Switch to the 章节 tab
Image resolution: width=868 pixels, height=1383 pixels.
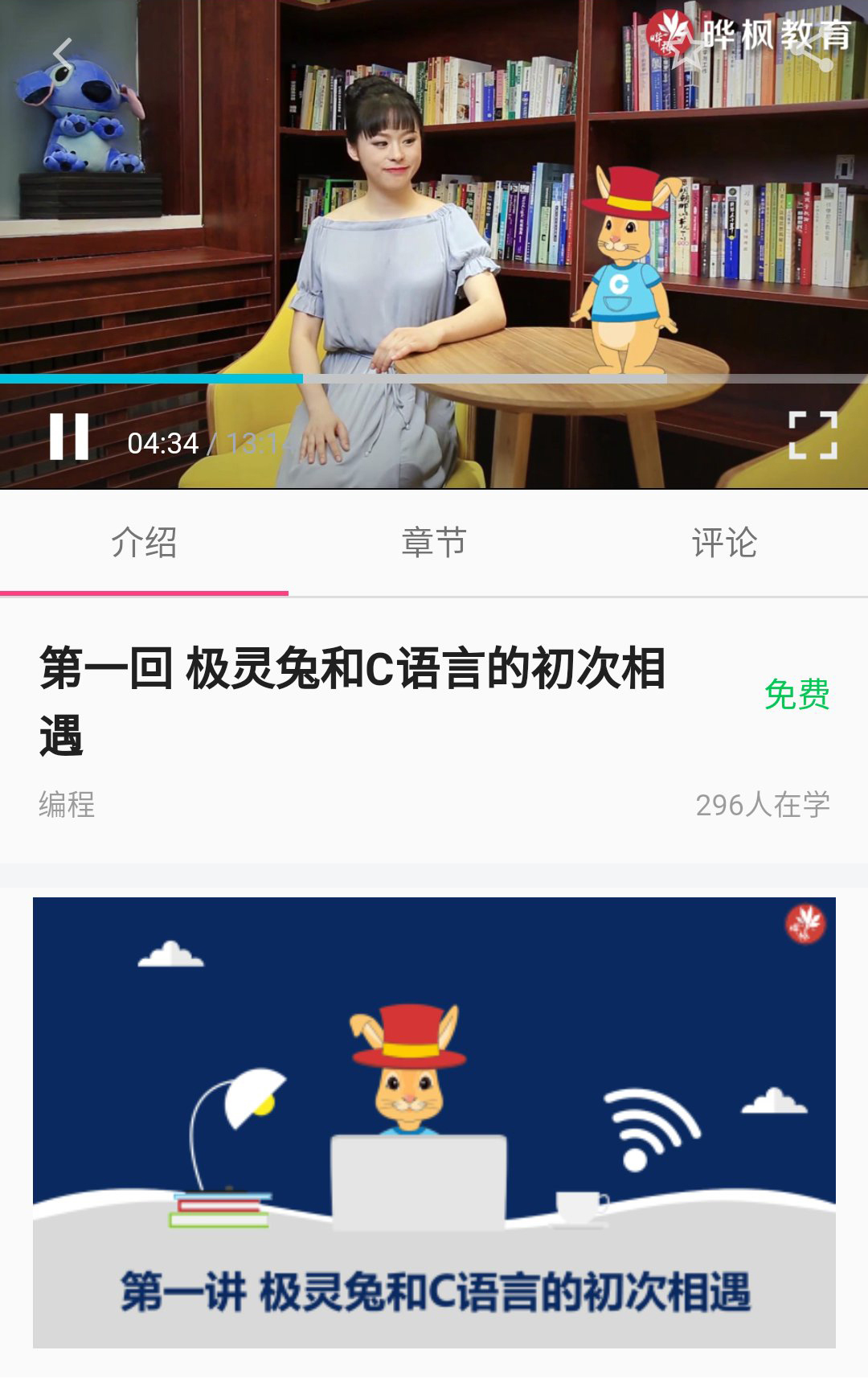click(434, 543)
